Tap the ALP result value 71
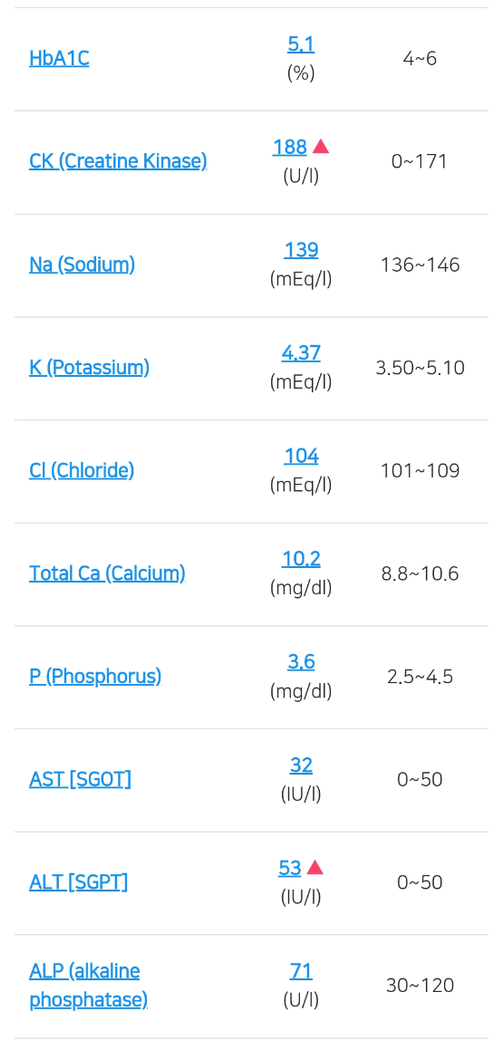Screen dimensions: 504x1040 click(x=301, y=971)
